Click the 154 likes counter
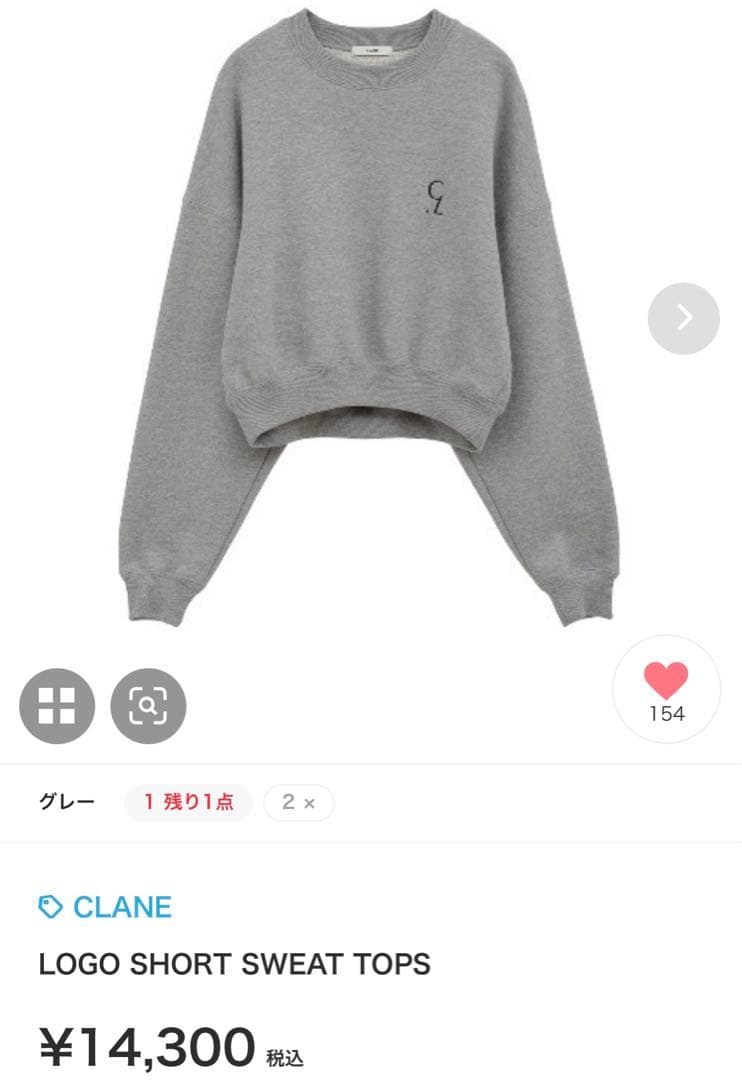Screen dimensions: 742x1080 (x=666, y=713)
